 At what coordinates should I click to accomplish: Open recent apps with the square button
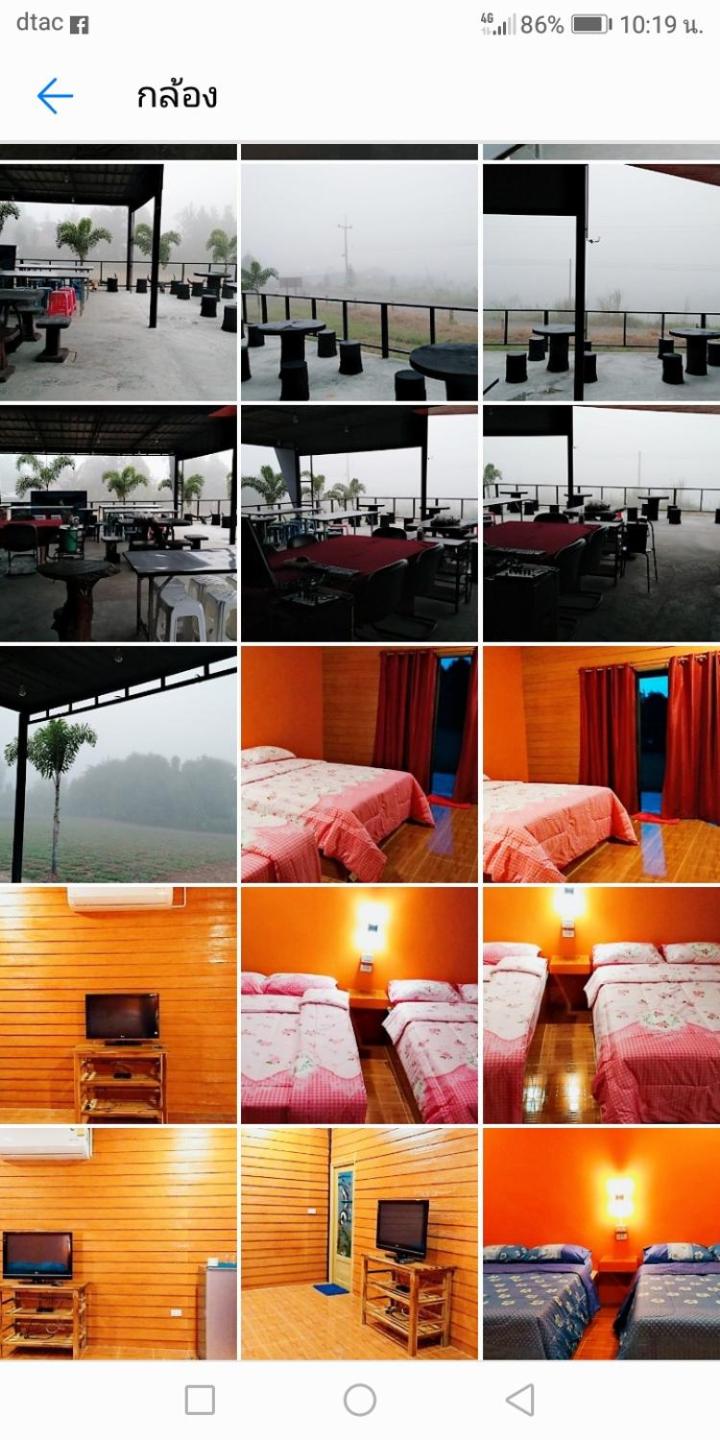[x=200, y=1400]
